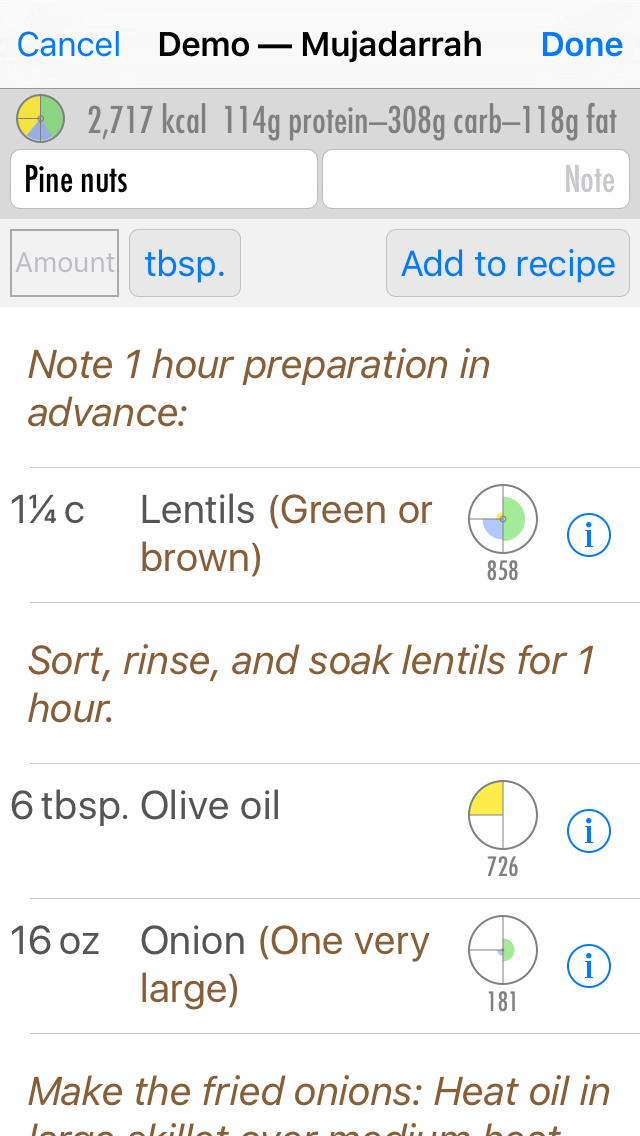Viewport: 640px width, 1136px height.
Task: Open info for Onion
Action: pyautogui.click(x=589, y=966)
